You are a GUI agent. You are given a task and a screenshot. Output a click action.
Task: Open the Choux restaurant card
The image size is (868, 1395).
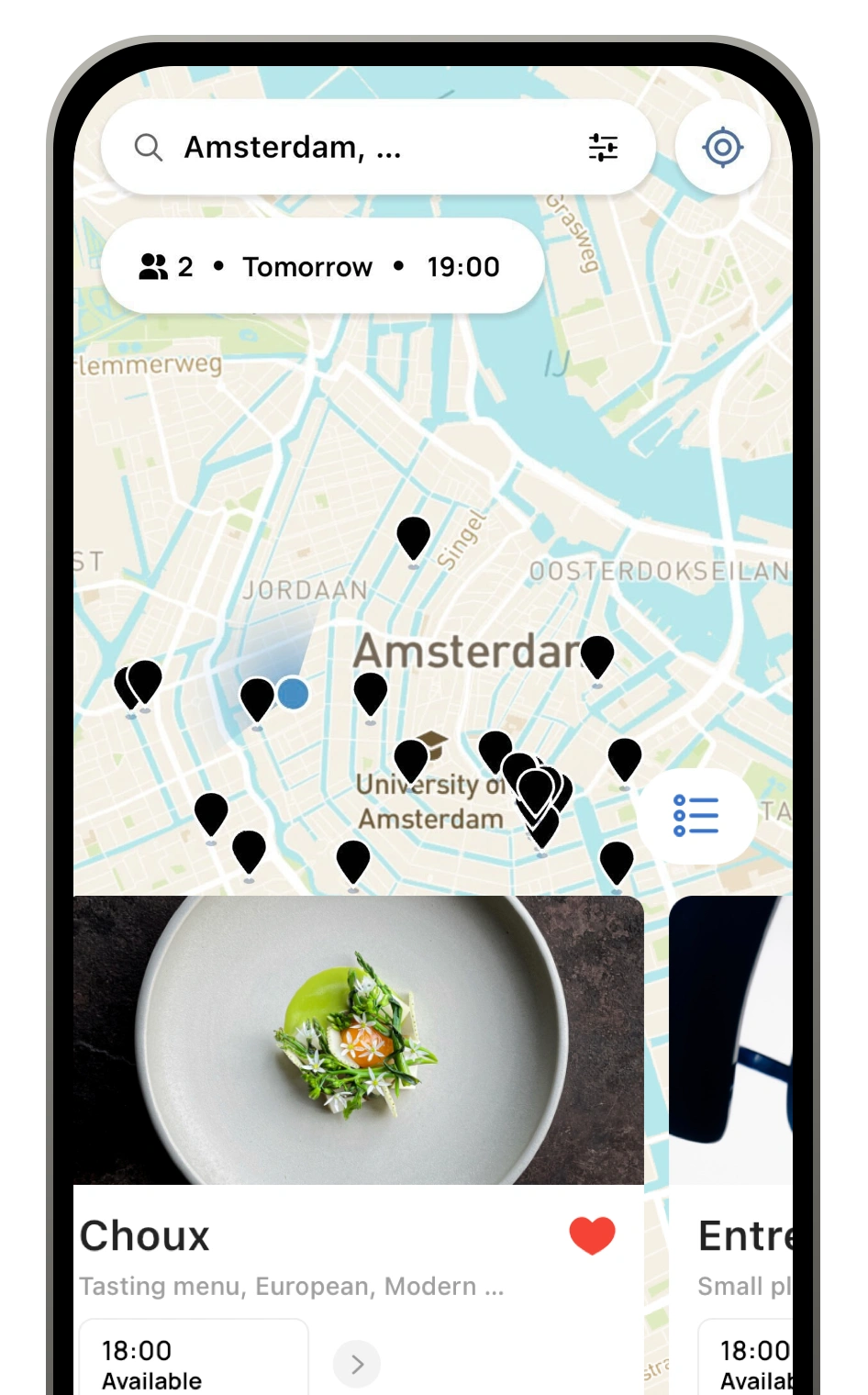point(358,1040)
